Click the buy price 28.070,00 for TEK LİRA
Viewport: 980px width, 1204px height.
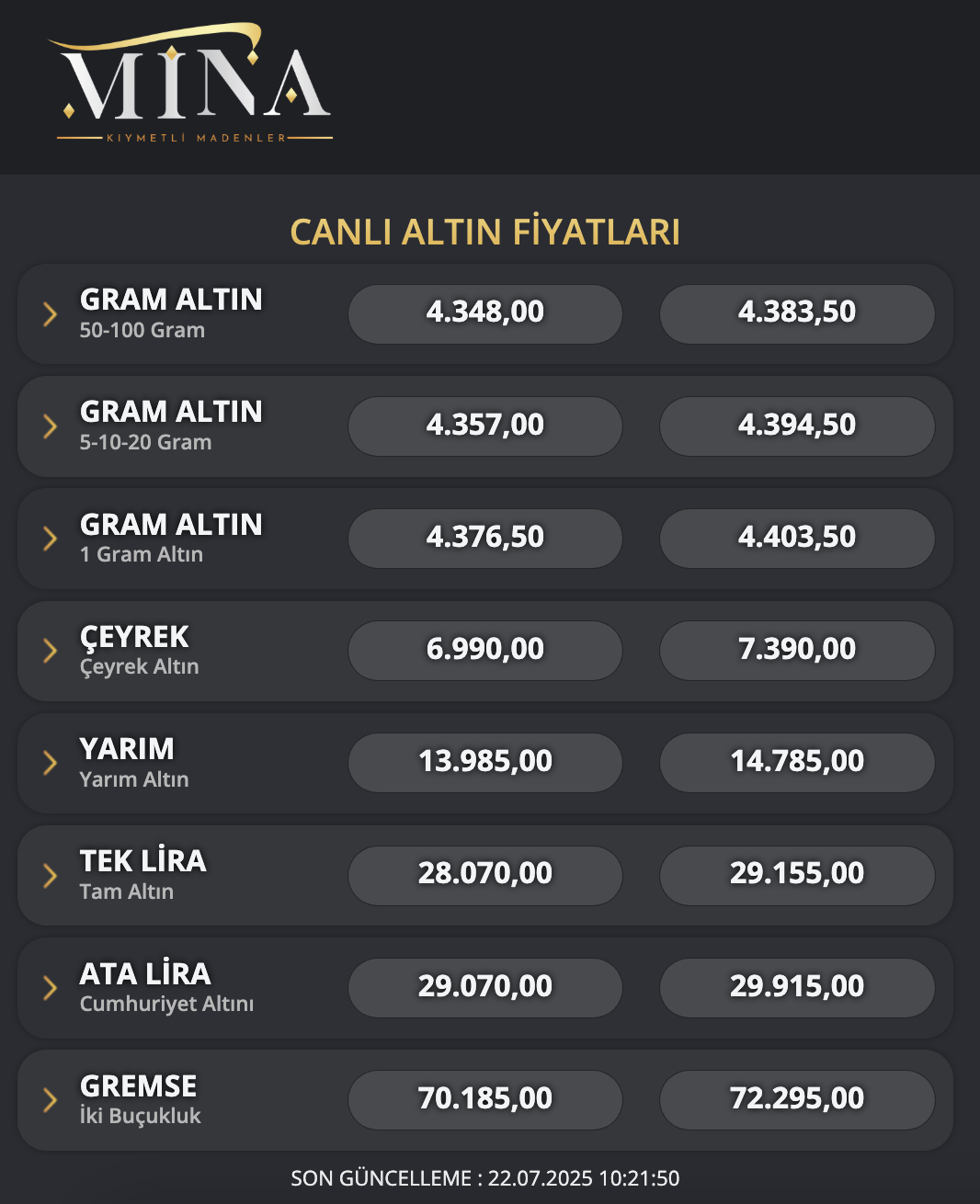[x=485, y=873]
